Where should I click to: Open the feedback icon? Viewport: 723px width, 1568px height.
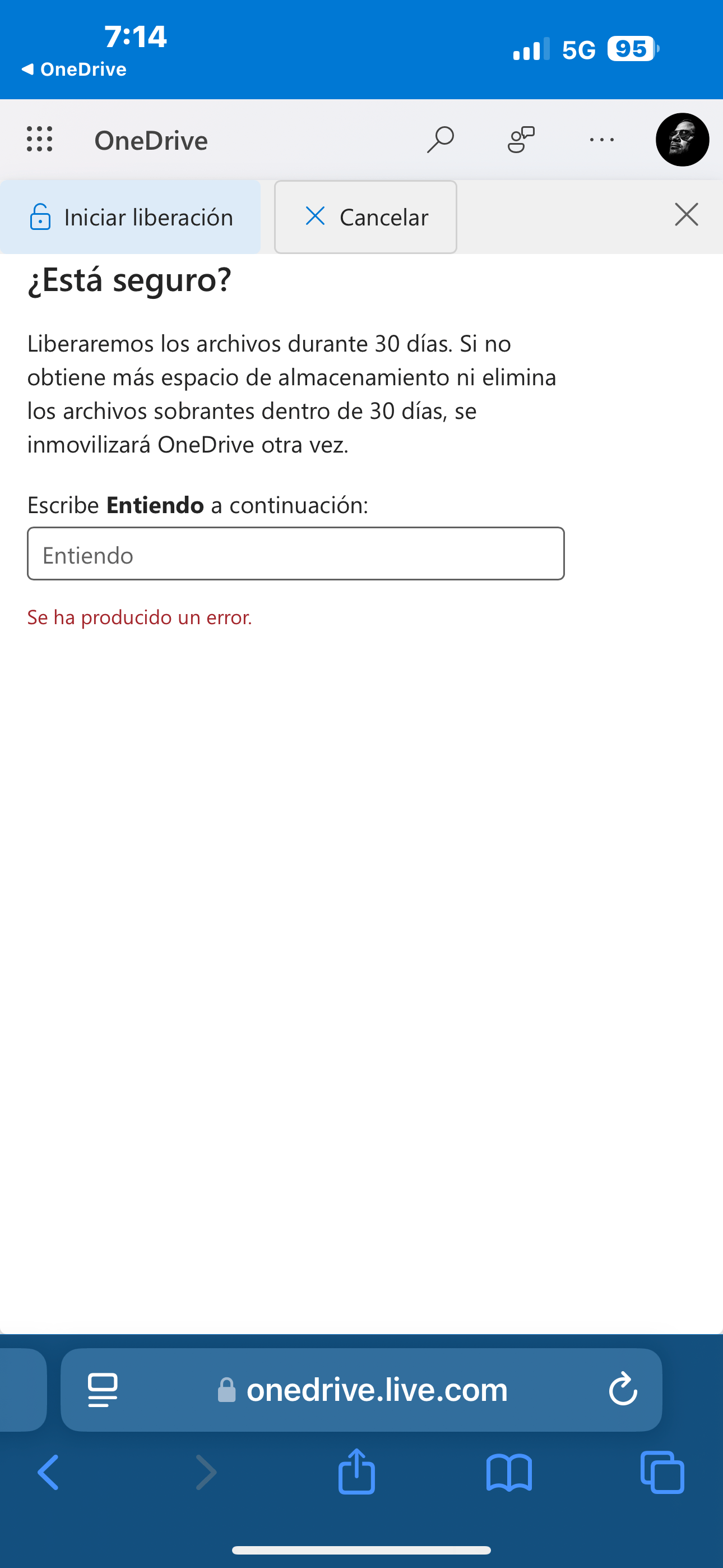point(521,140)
